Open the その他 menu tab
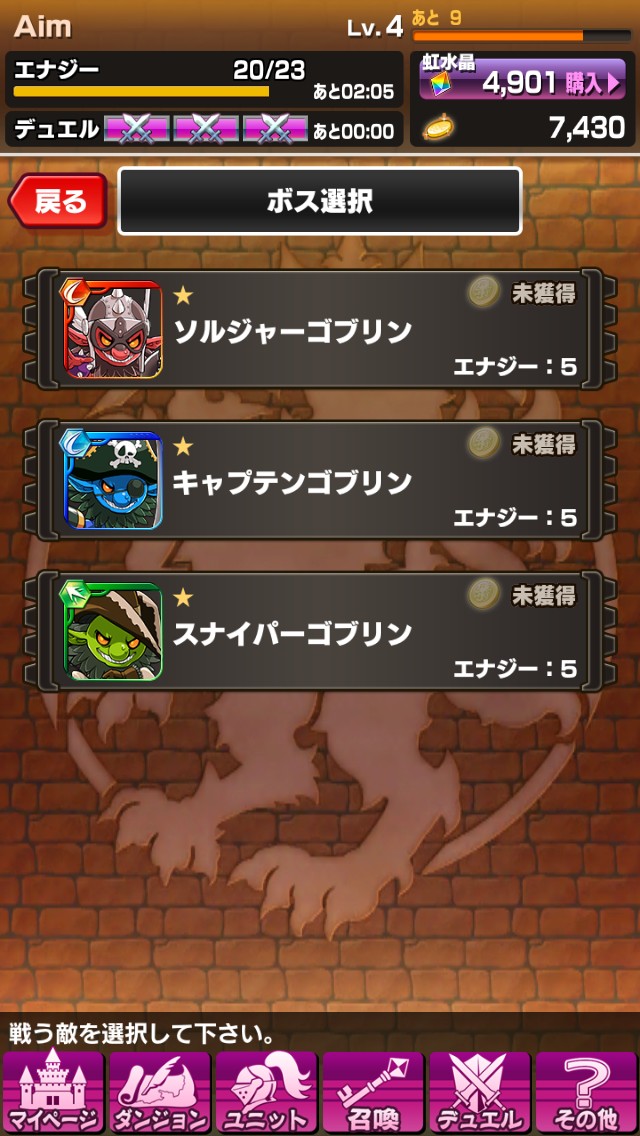 [x=586, y=1092]
